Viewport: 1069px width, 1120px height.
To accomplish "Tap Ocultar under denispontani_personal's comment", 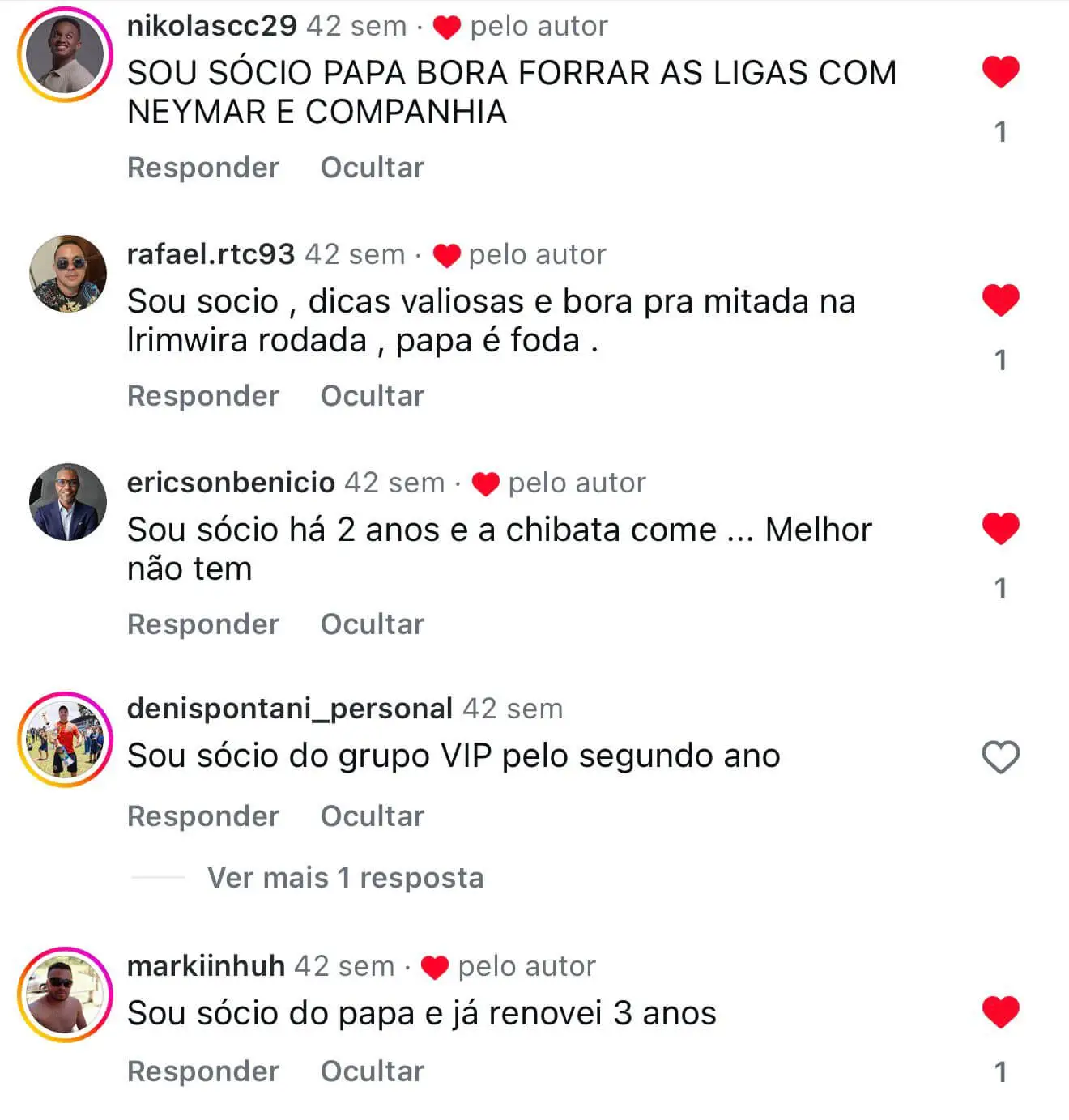I will (372, 816).
